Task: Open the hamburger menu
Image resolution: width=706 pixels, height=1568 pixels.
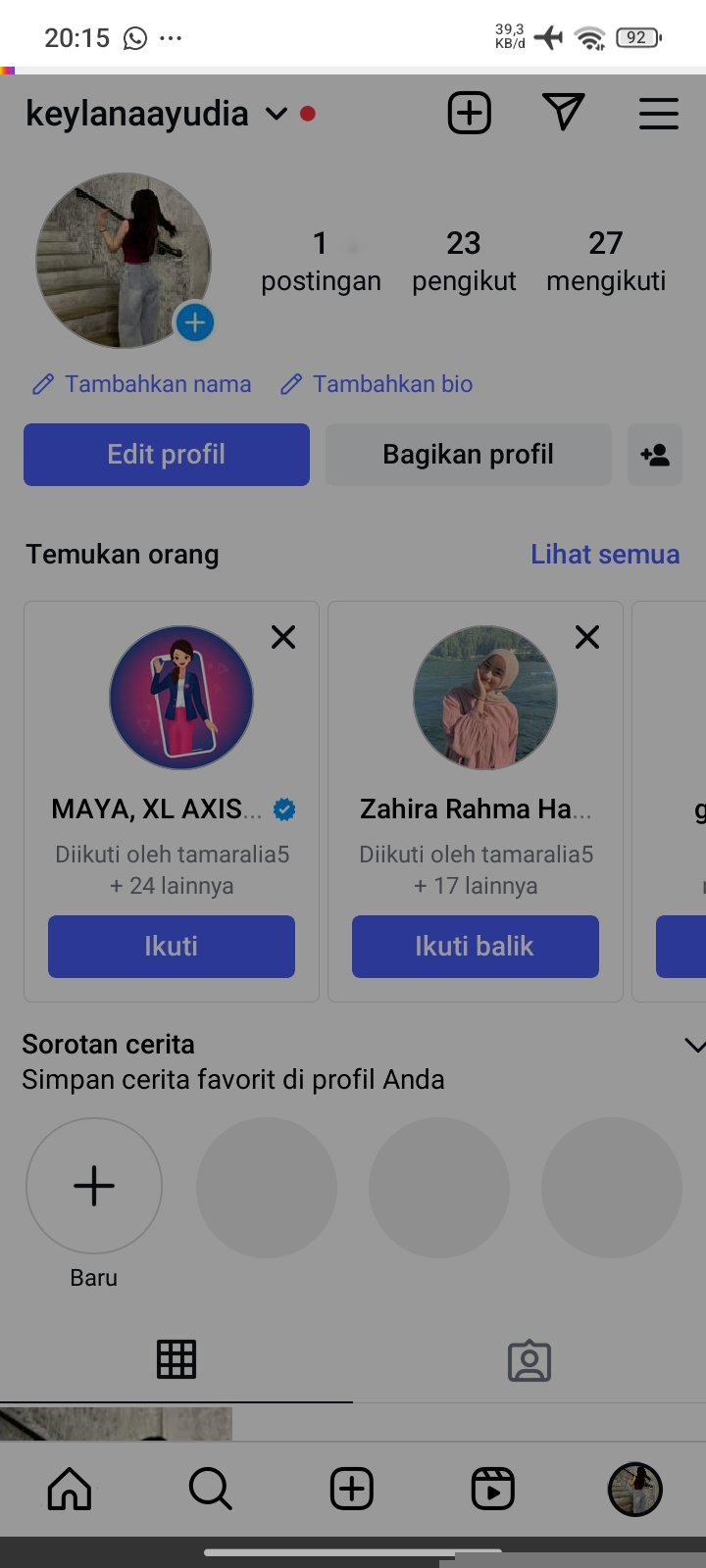Action: (x=659, y=114)
